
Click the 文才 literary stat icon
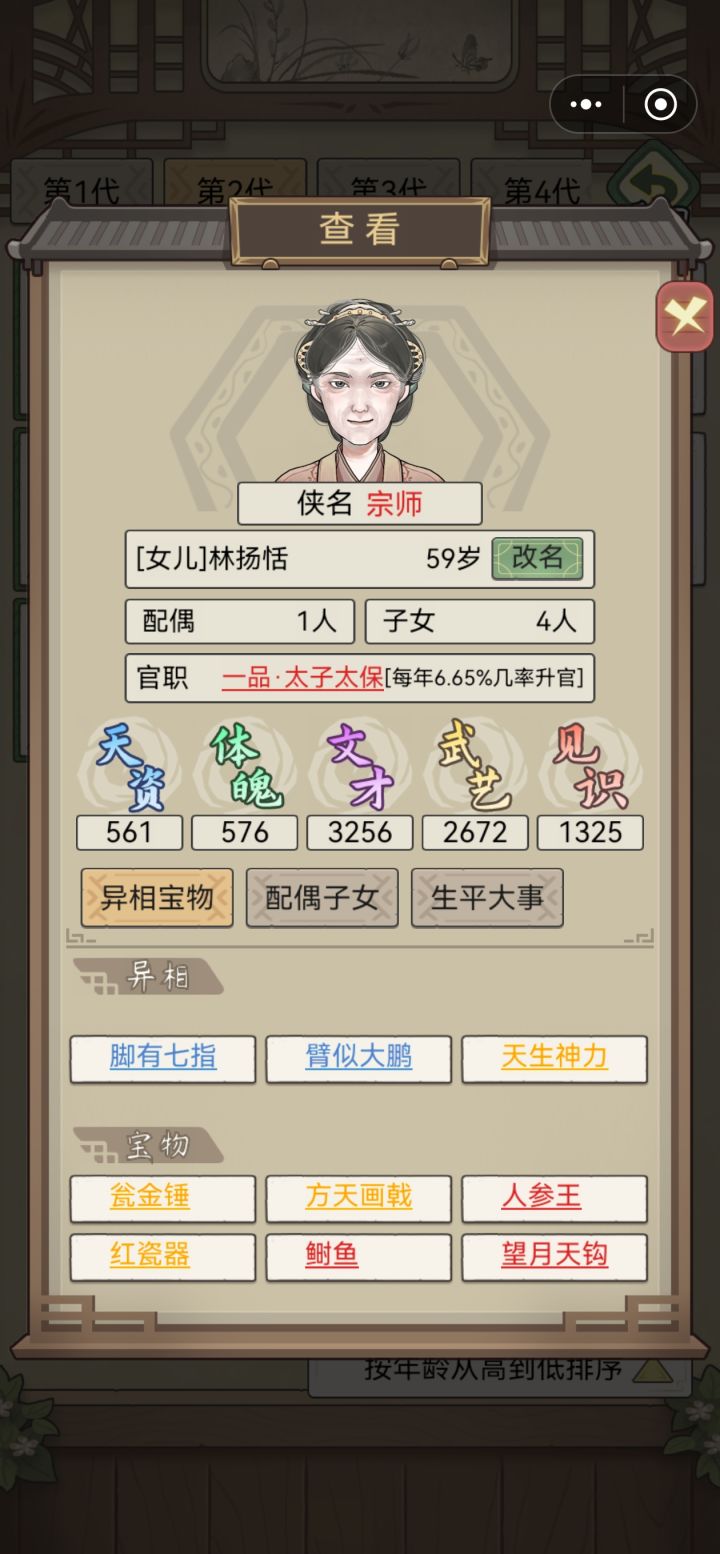[359, 765]
